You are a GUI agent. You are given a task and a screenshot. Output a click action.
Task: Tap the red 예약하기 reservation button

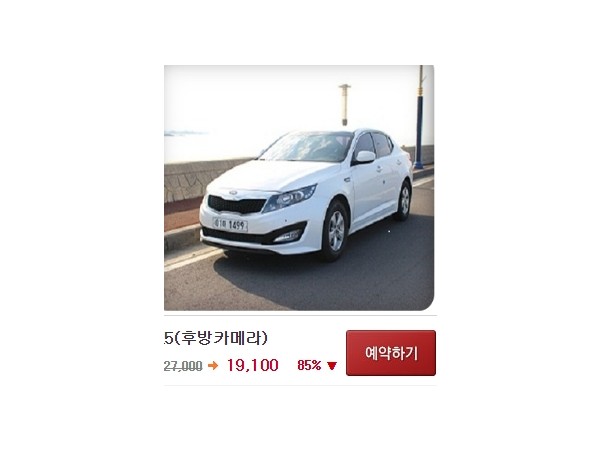tap(391, 353)
